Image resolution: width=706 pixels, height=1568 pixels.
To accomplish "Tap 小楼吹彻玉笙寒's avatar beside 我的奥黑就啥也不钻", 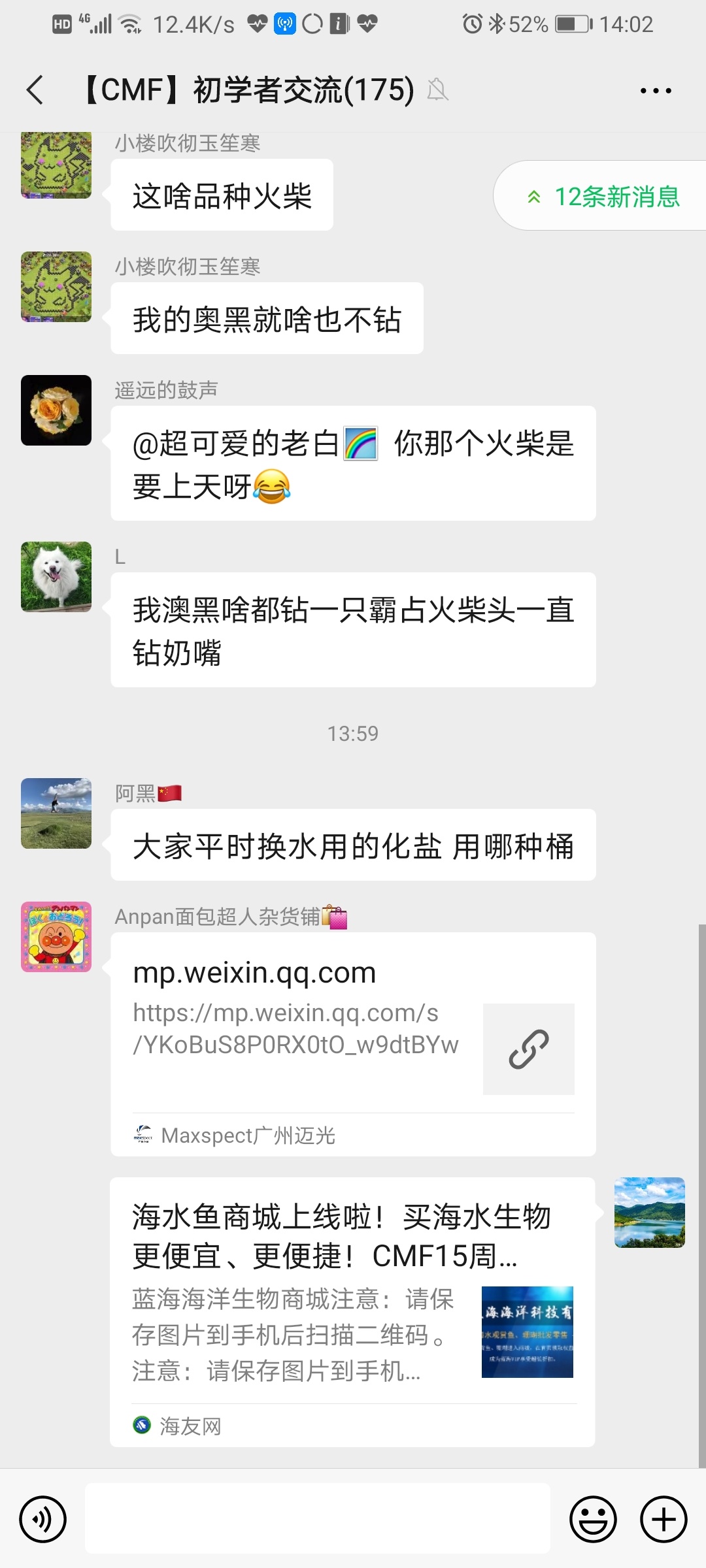I will point(56,286).
